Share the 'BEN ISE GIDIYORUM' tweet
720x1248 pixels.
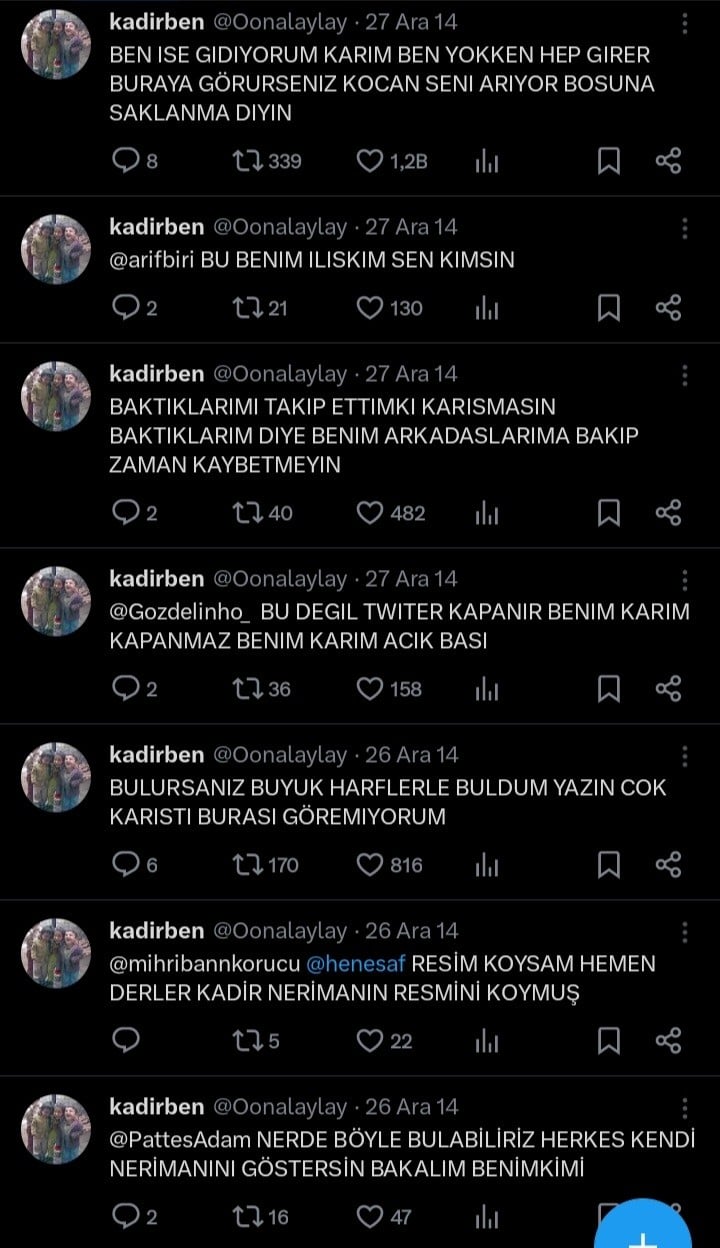coord(668,161)
